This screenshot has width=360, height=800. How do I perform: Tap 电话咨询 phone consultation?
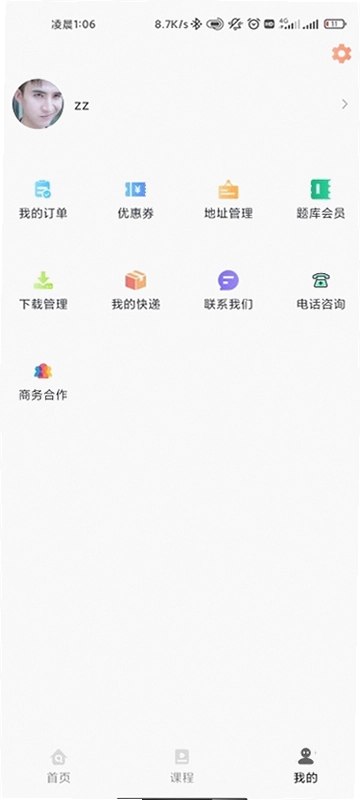(321, 290)
